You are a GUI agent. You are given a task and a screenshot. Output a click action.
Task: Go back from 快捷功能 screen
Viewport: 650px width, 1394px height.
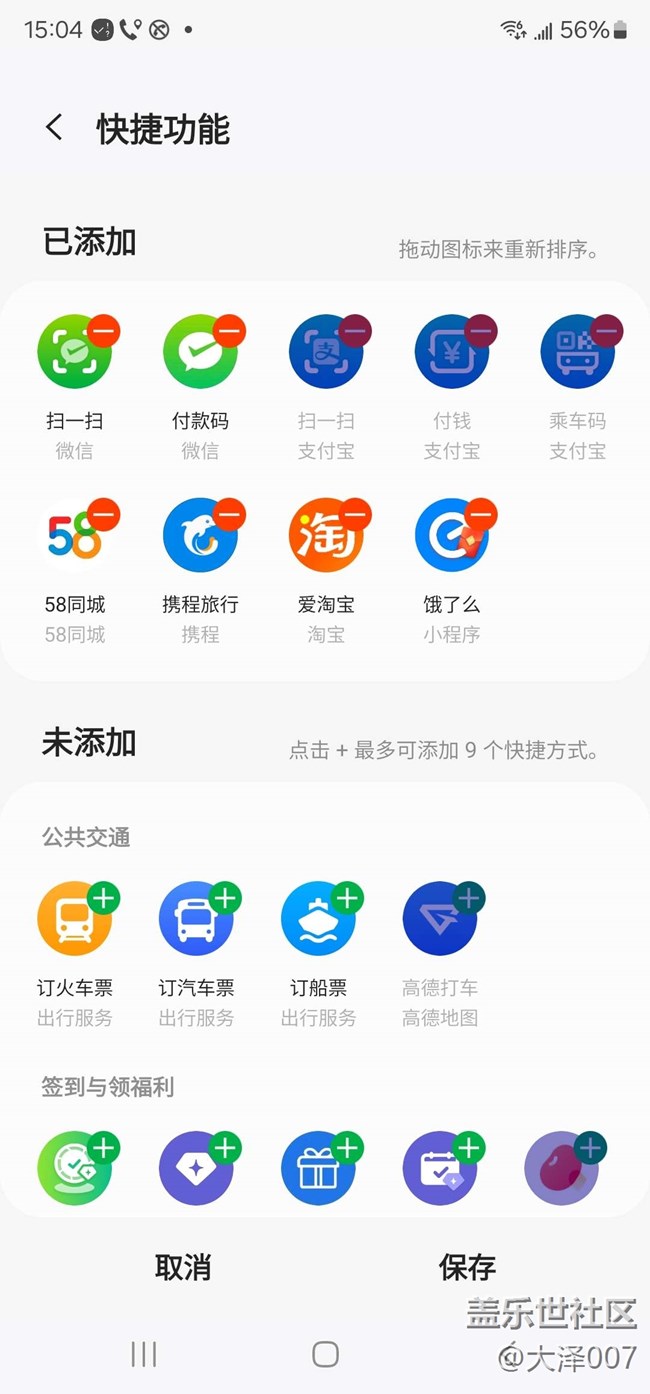54,128
